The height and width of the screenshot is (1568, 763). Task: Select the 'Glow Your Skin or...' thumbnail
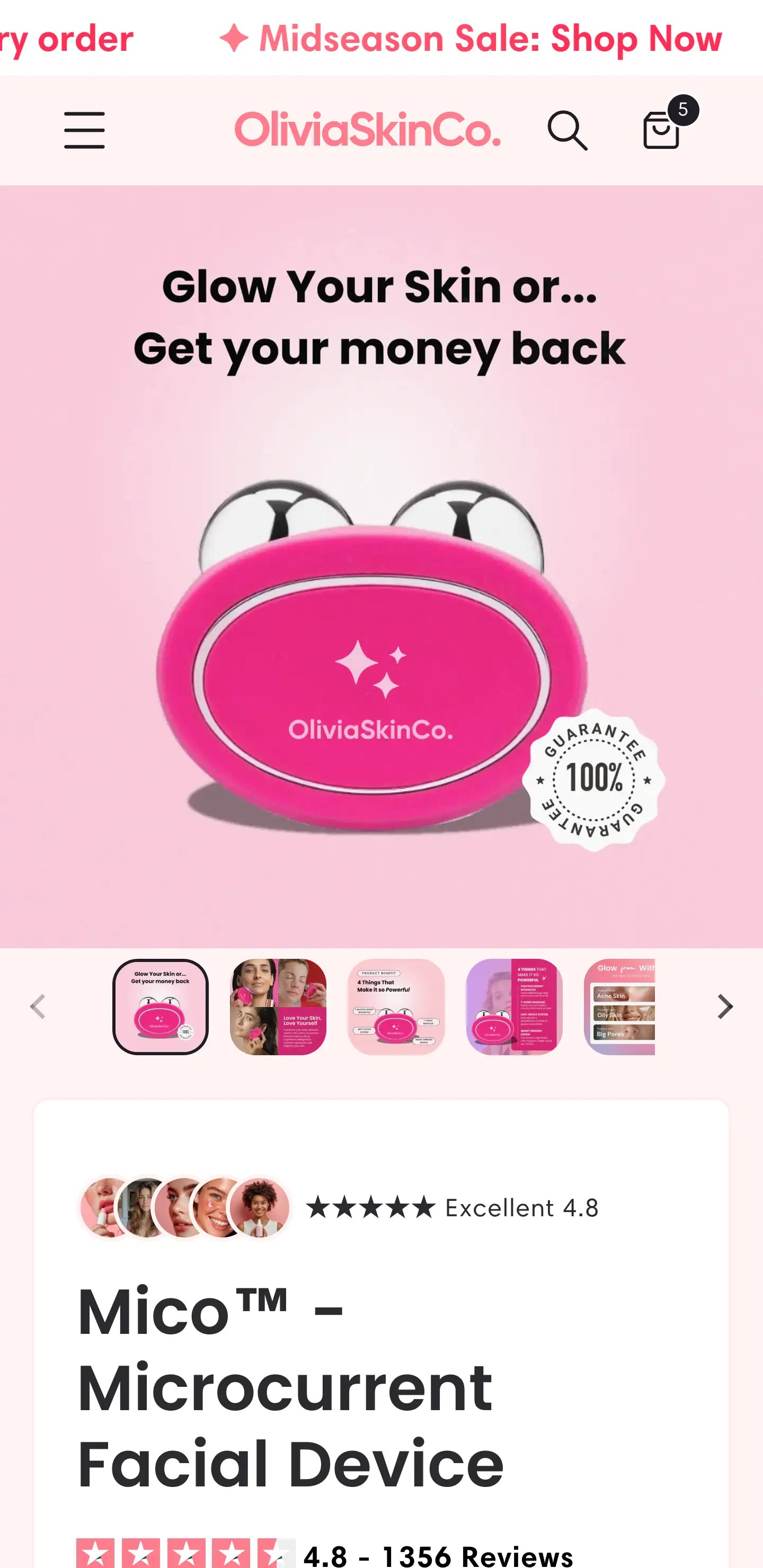pyautogui.click(x=161, y=1007)
